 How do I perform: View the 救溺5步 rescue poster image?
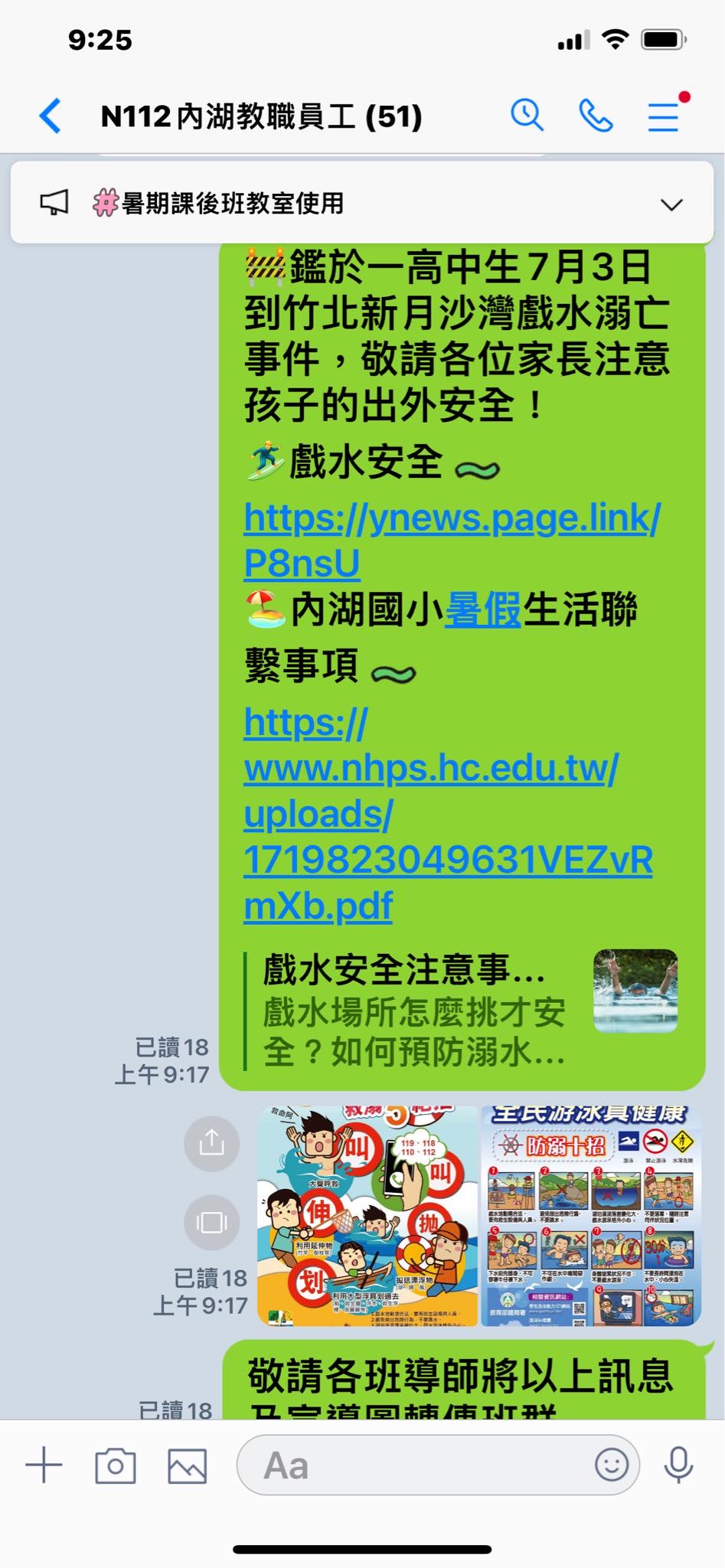[367, 1216]
